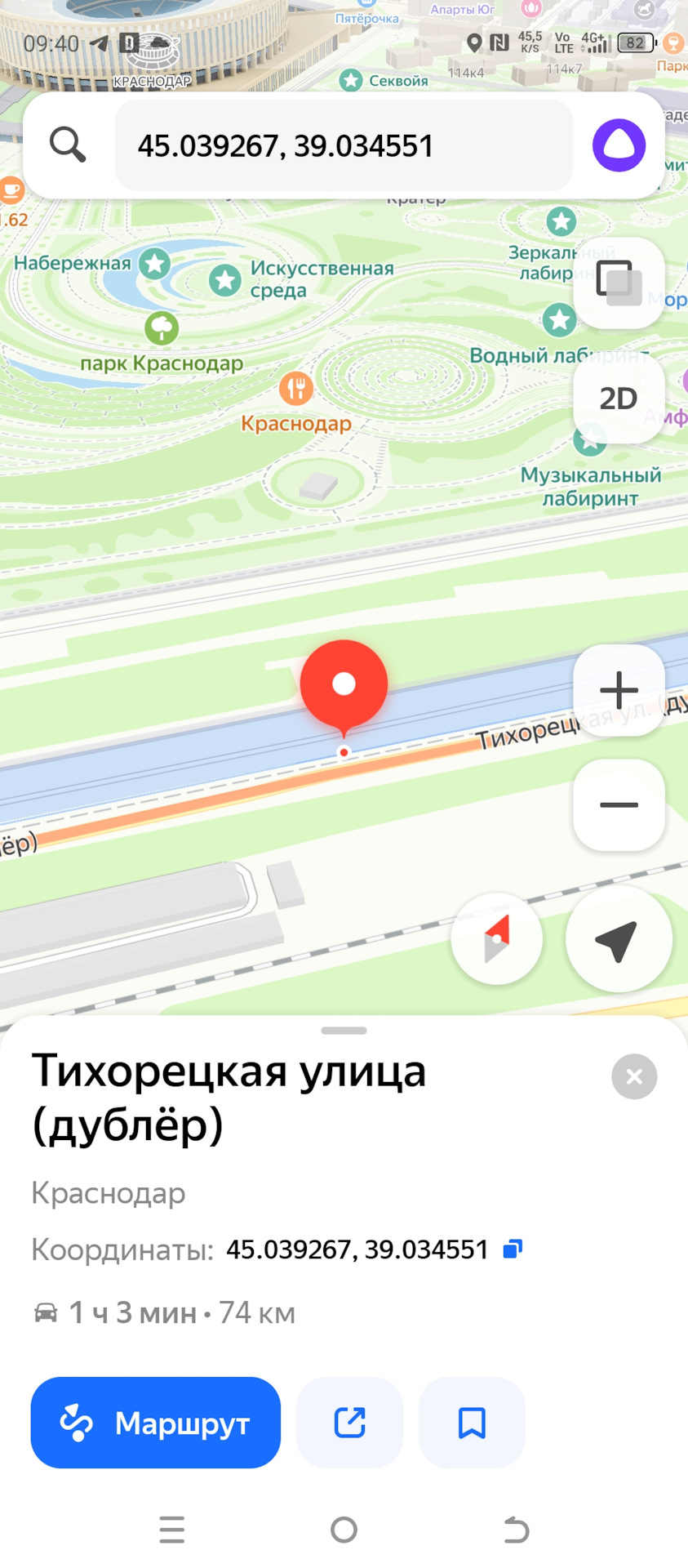
Task: Reset map orientation with the compass
Action: click(497, 939)
